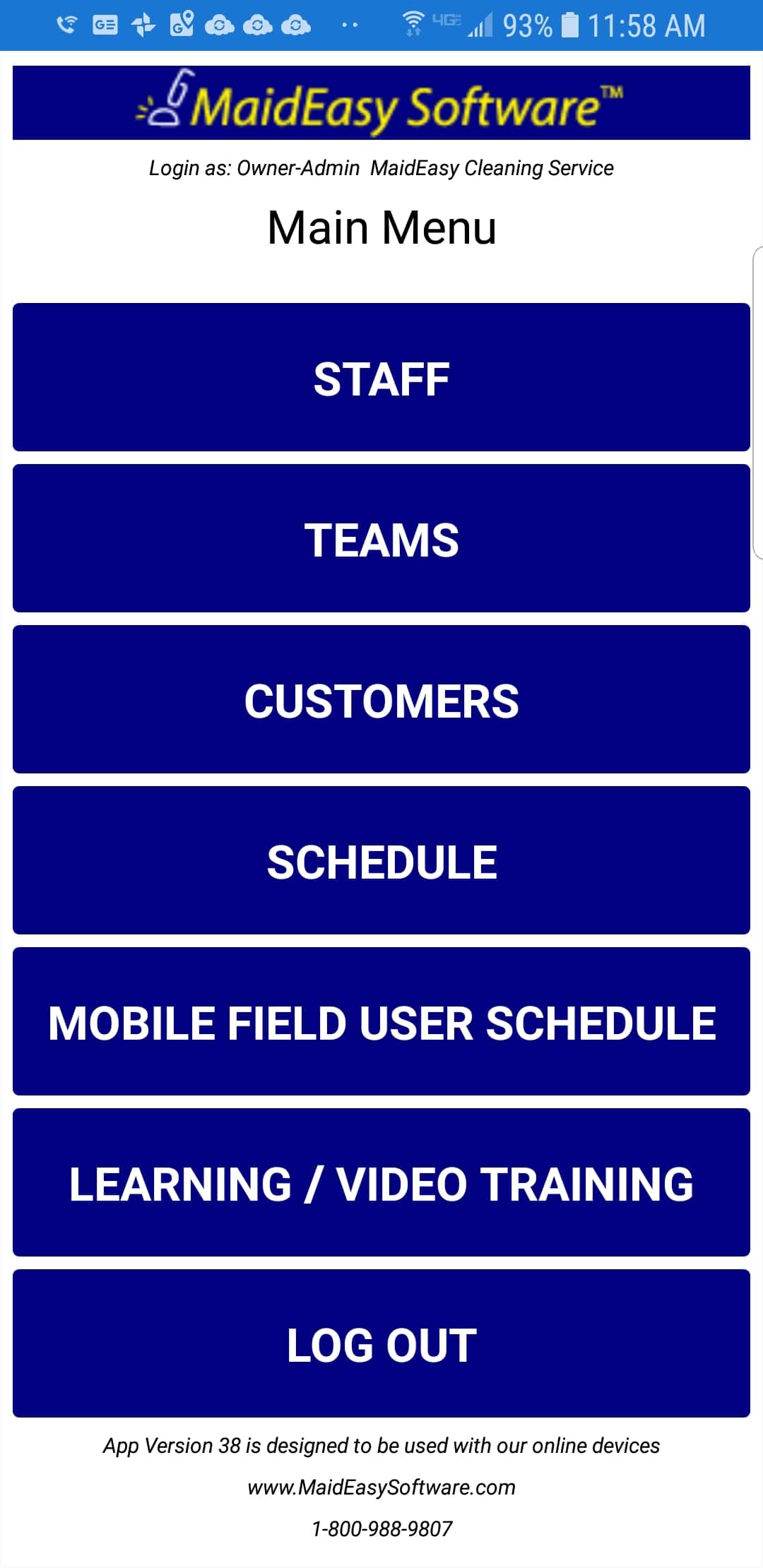763x1568 pixels.
Task: Go to TEAMS
Action: click(381, 538)
